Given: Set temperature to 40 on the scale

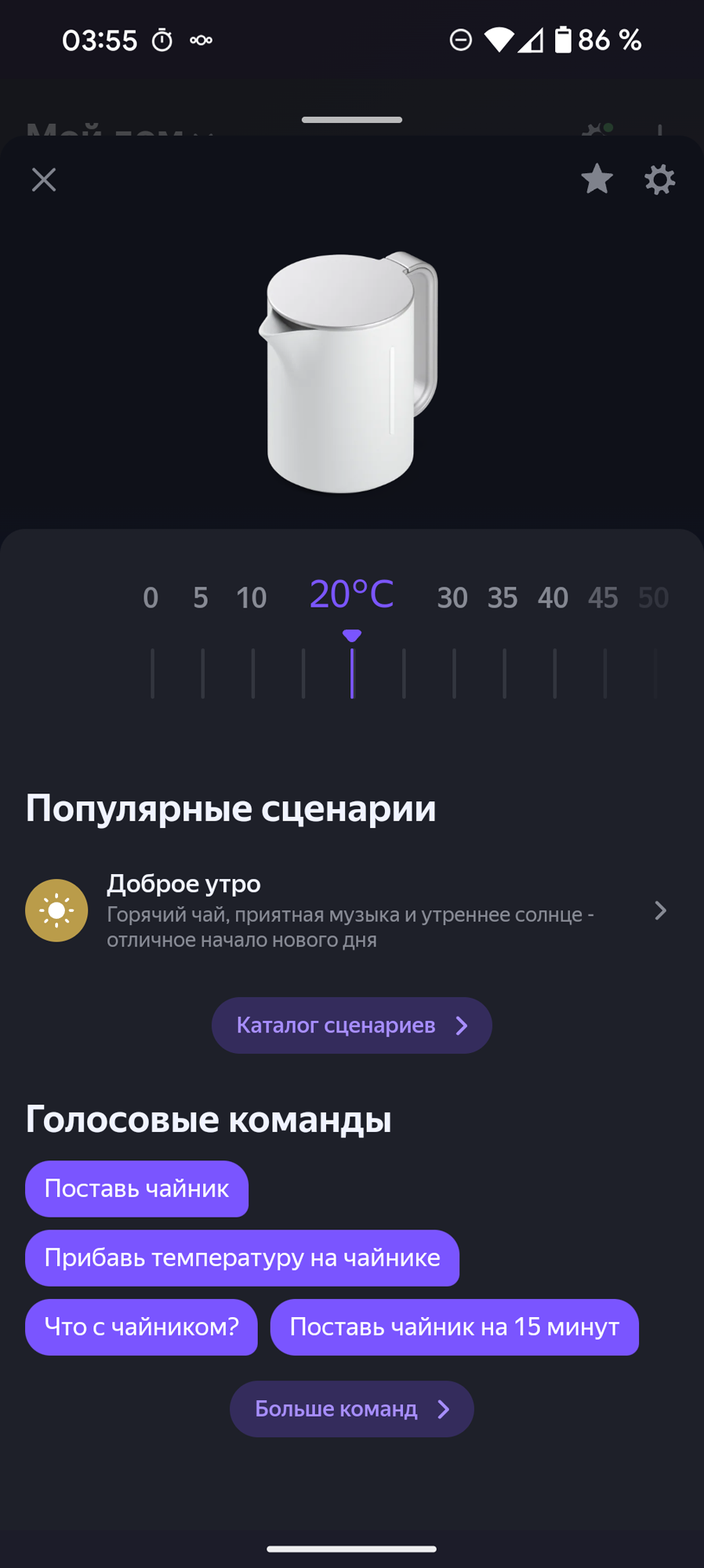Looking at the screenshot, I should point(553,598).
